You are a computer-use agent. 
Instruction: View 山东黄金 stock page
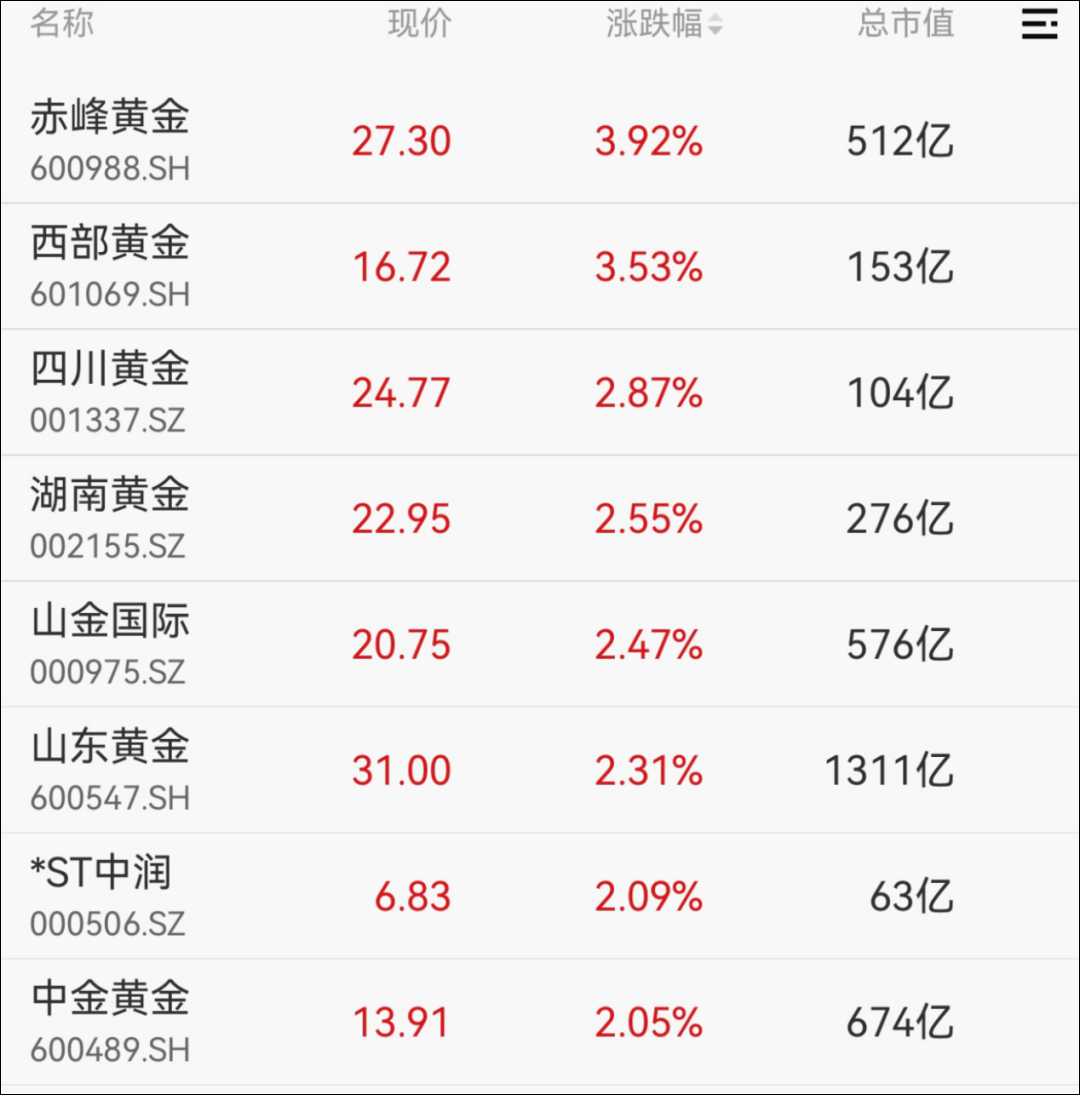click(110, 769)
